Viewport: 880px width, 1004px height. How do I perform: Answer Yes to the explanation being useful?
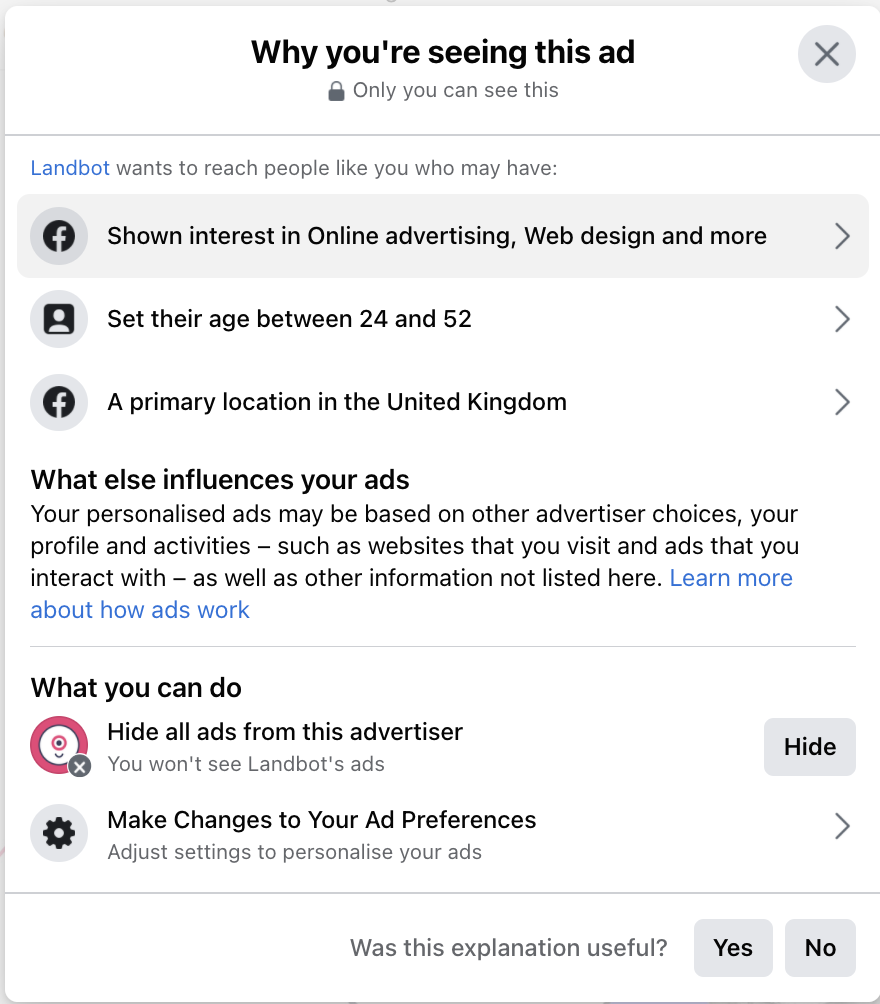tap(733, 948)
